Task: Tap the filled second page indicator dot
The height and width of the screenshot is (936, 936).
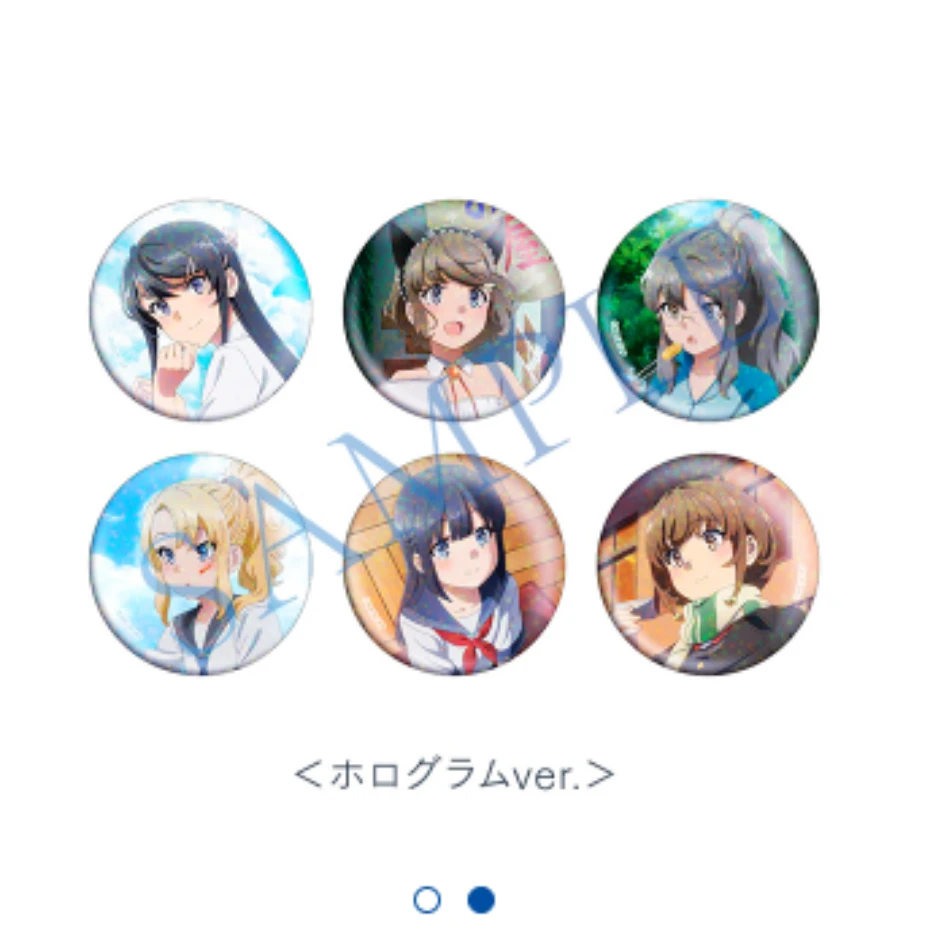Action: click(x=481, y=899)
